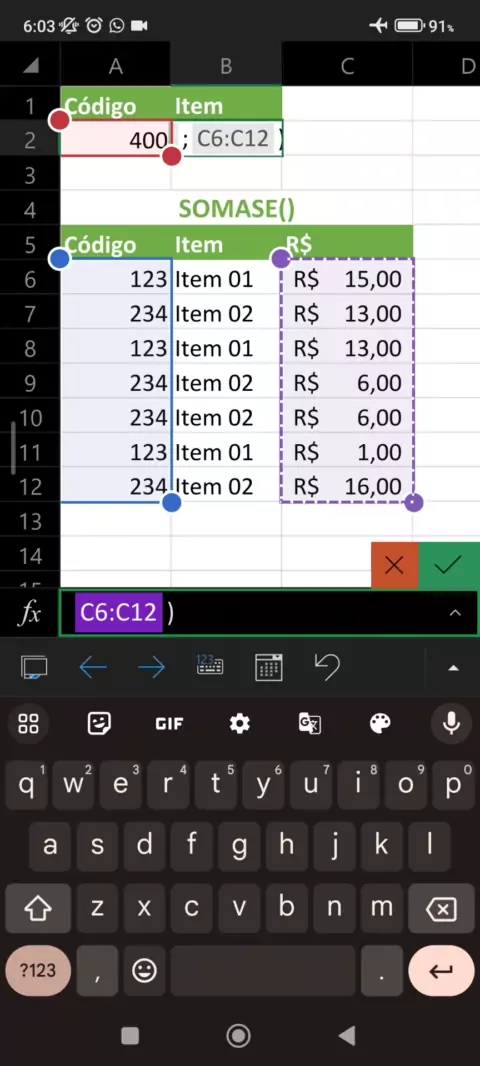Select all cells via corner triangle
Screen dimensions: 480x1066
tap(30, 65)
